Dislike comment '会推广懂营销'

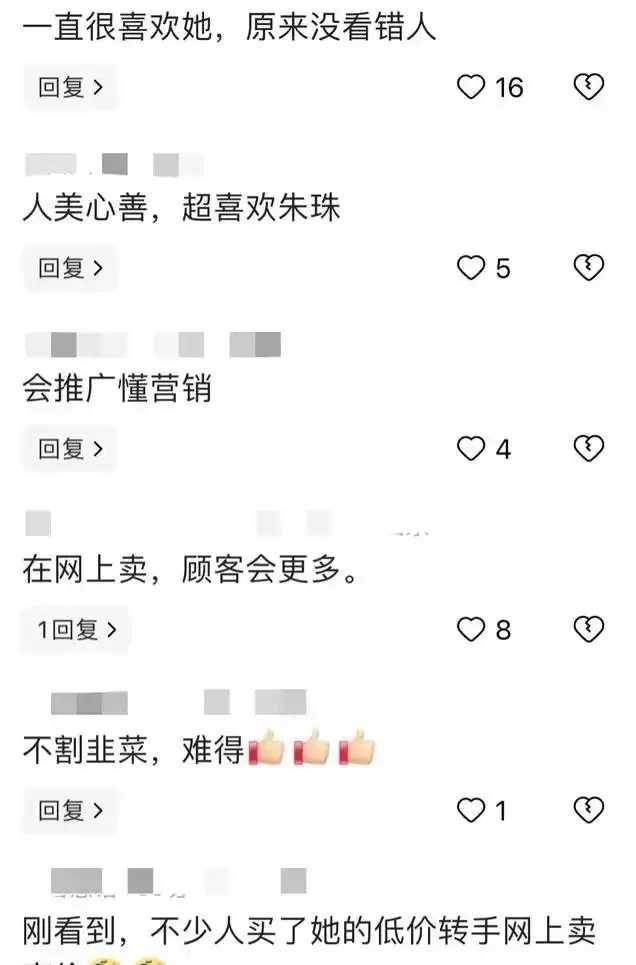(589, 449)
